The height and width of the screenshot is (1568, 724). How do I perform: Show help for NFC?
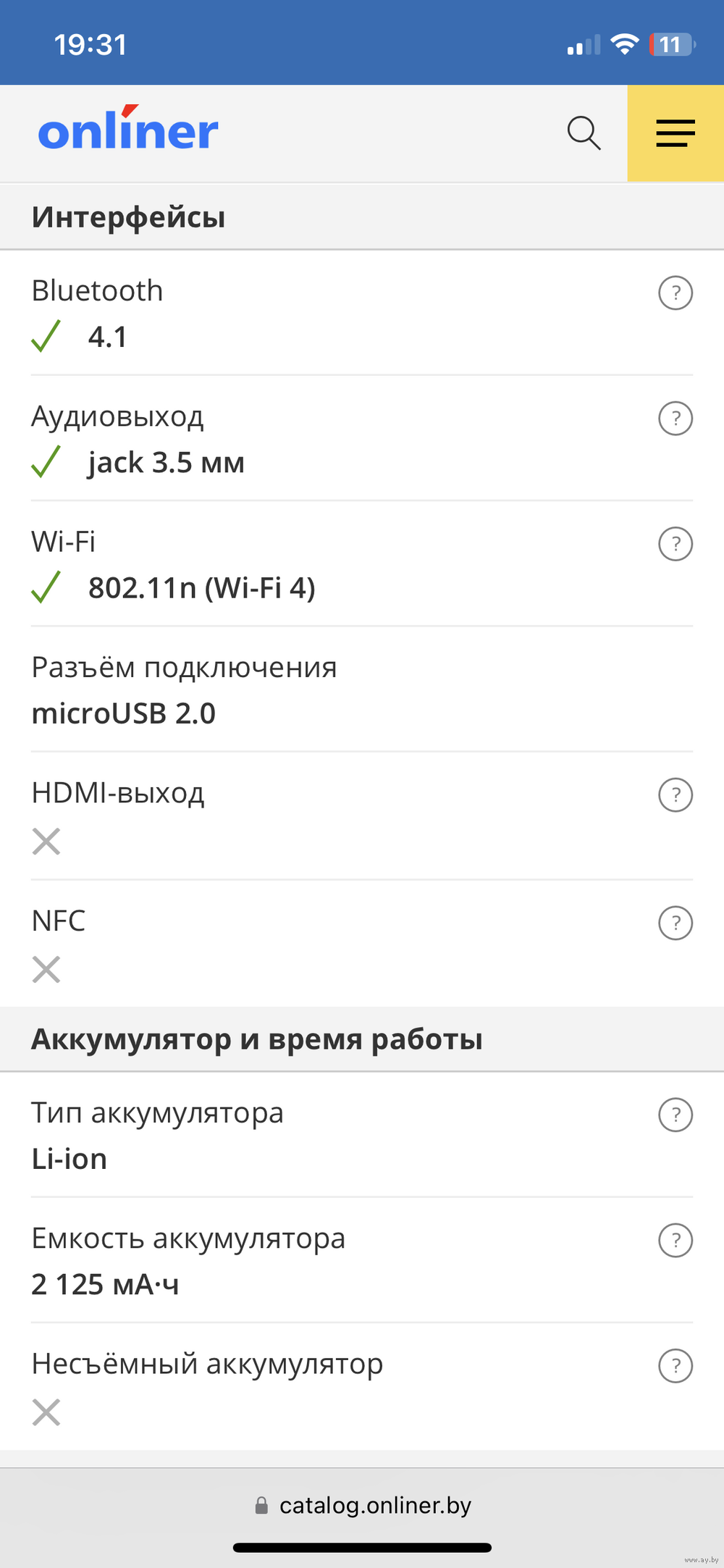(675, 923)
